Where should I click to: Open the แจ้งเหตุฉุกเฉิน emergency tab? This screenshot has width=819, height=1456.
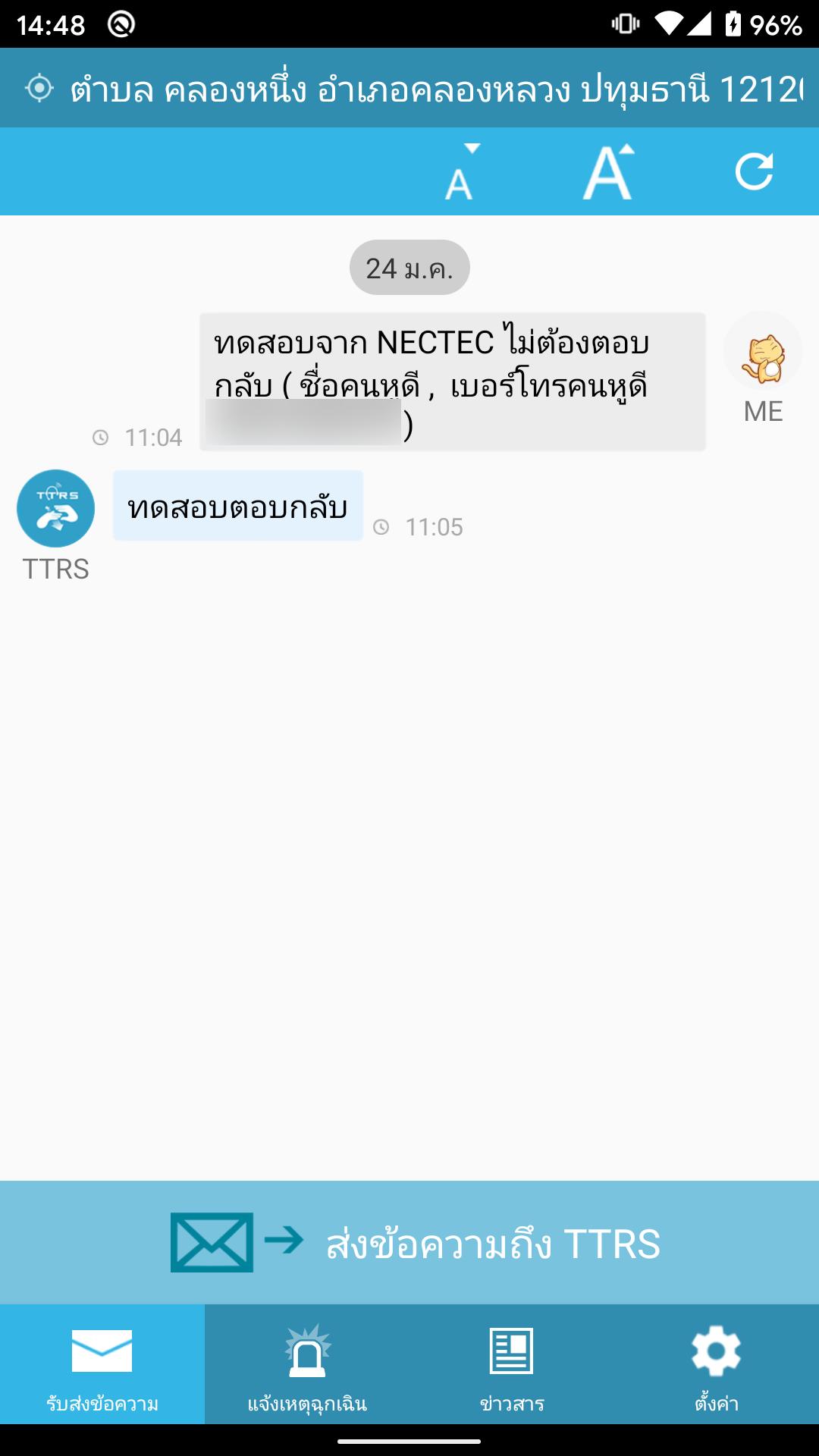[307, 1365]
